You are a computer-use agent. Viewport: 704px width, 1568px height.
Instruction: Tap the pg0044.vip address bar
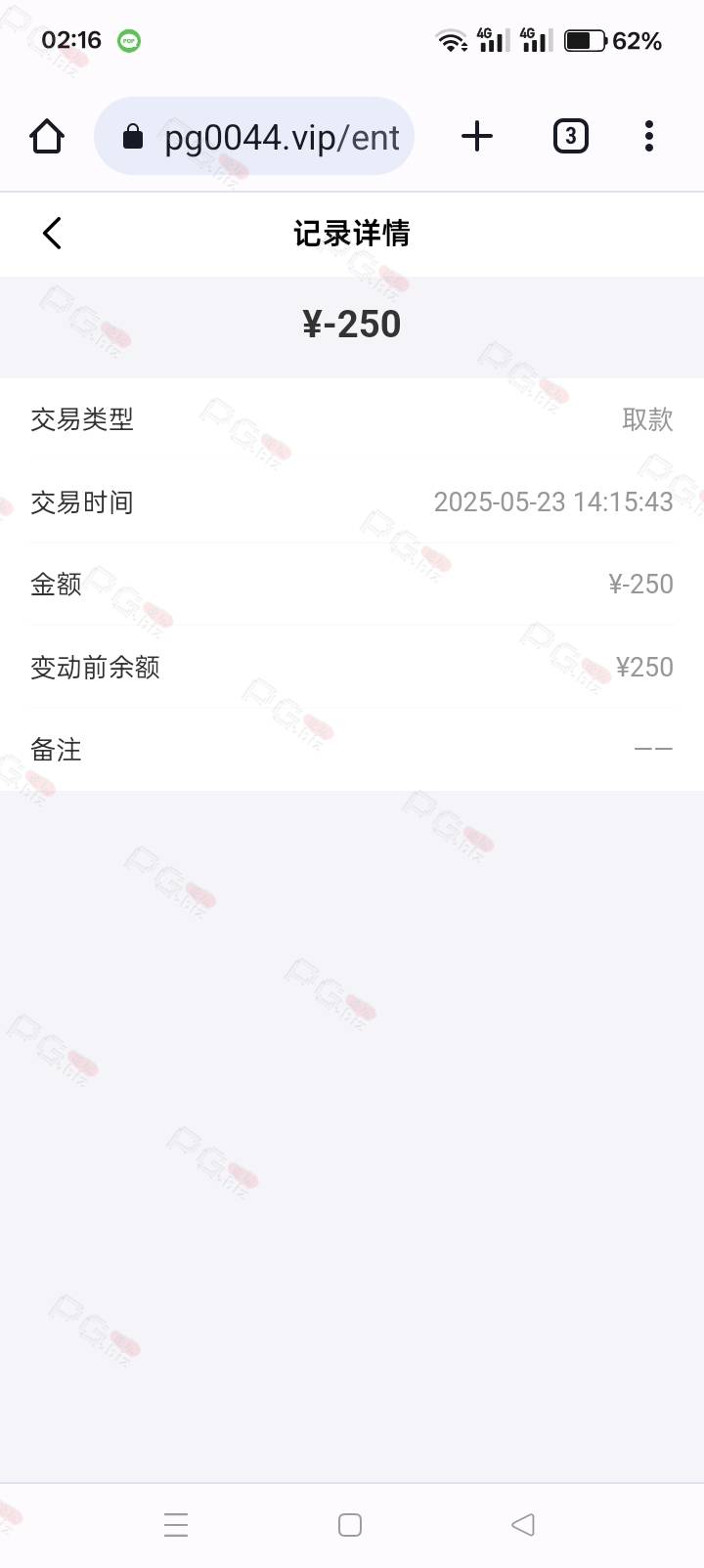pyautogui.click(x=254, y=137)
